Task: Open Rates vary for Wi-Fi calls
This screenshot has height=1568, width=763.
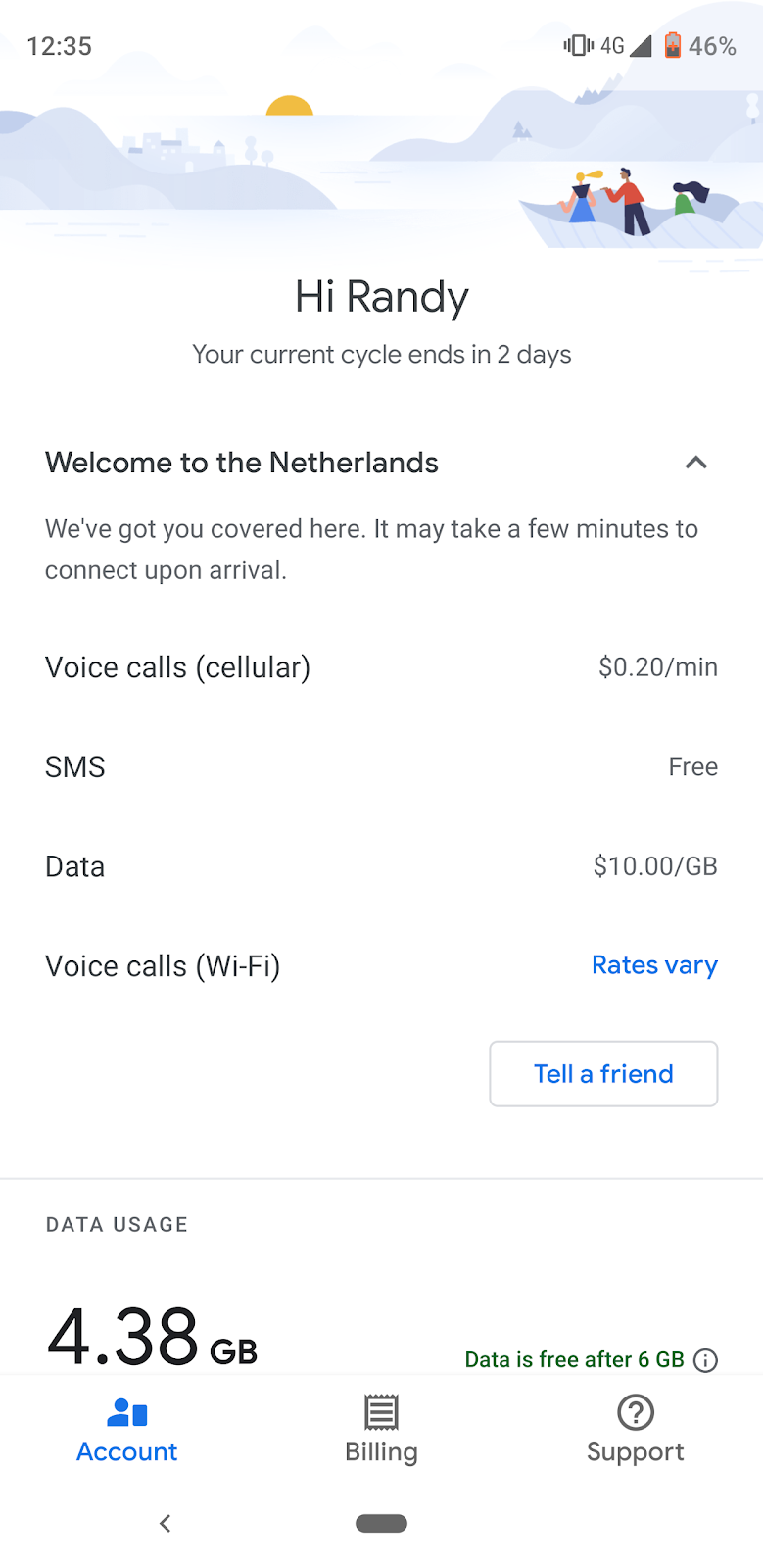Action: coord(654,965)
